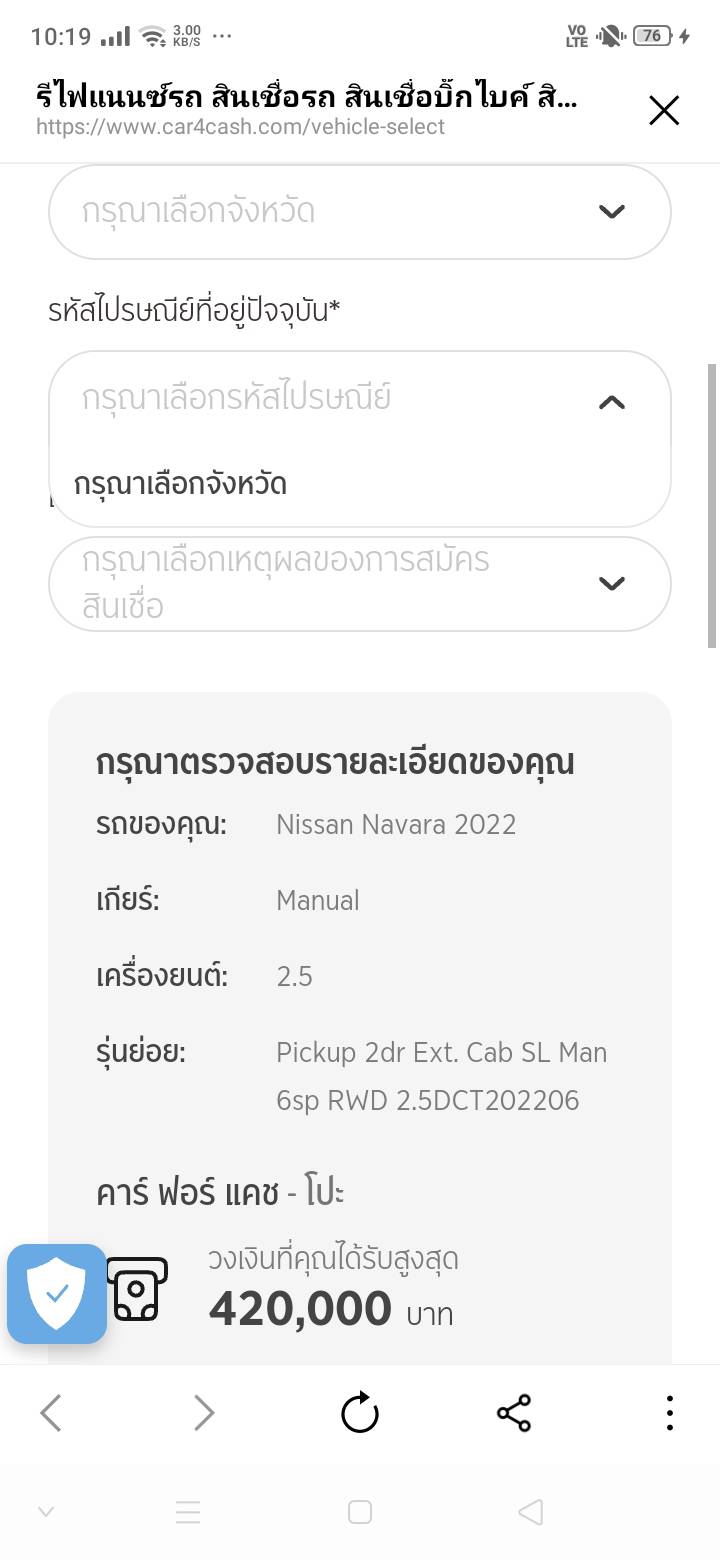
Task: Collapse the postal code dropdown
Action: pos(611,402)
